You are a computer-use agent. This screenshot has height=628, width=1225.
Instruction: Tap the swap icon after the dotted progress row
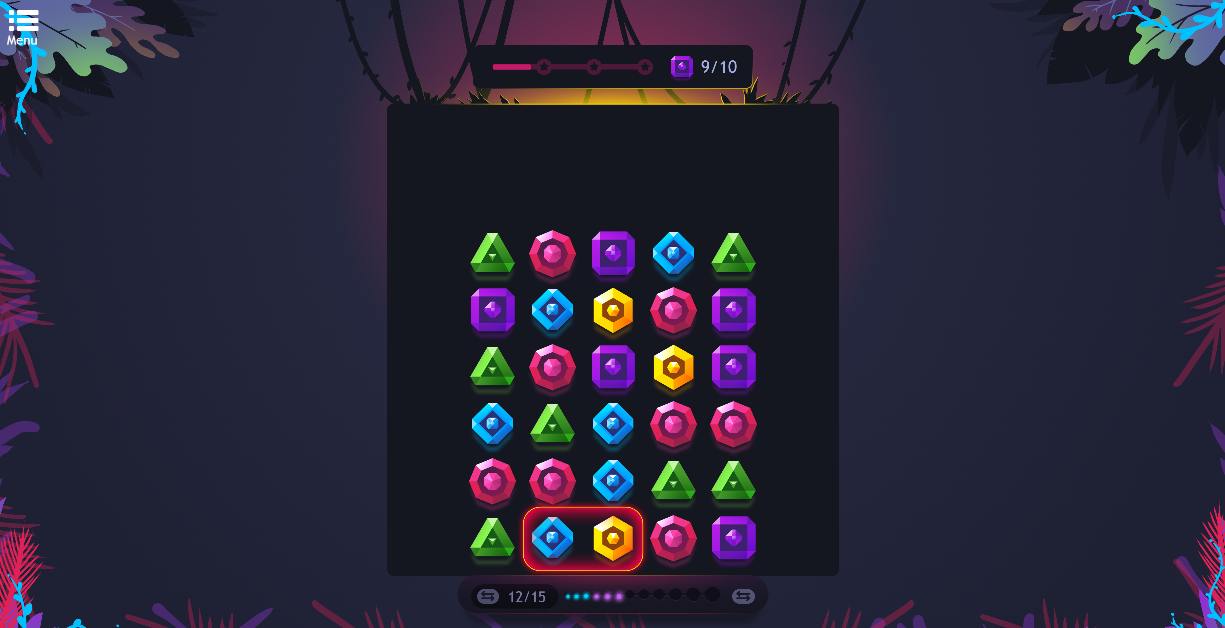coord(743,596)
